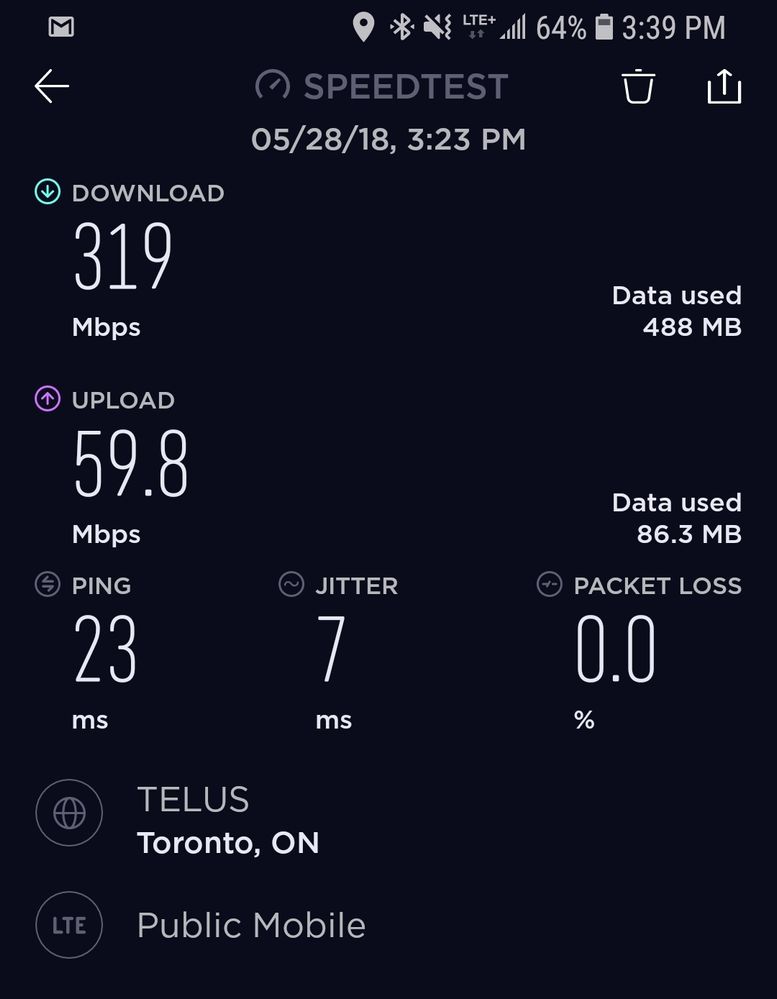Viewport: 777px width, 999px height.
Task: Open the Gmail notification icon
Action: pyautogui.click(x=60, y=27)
